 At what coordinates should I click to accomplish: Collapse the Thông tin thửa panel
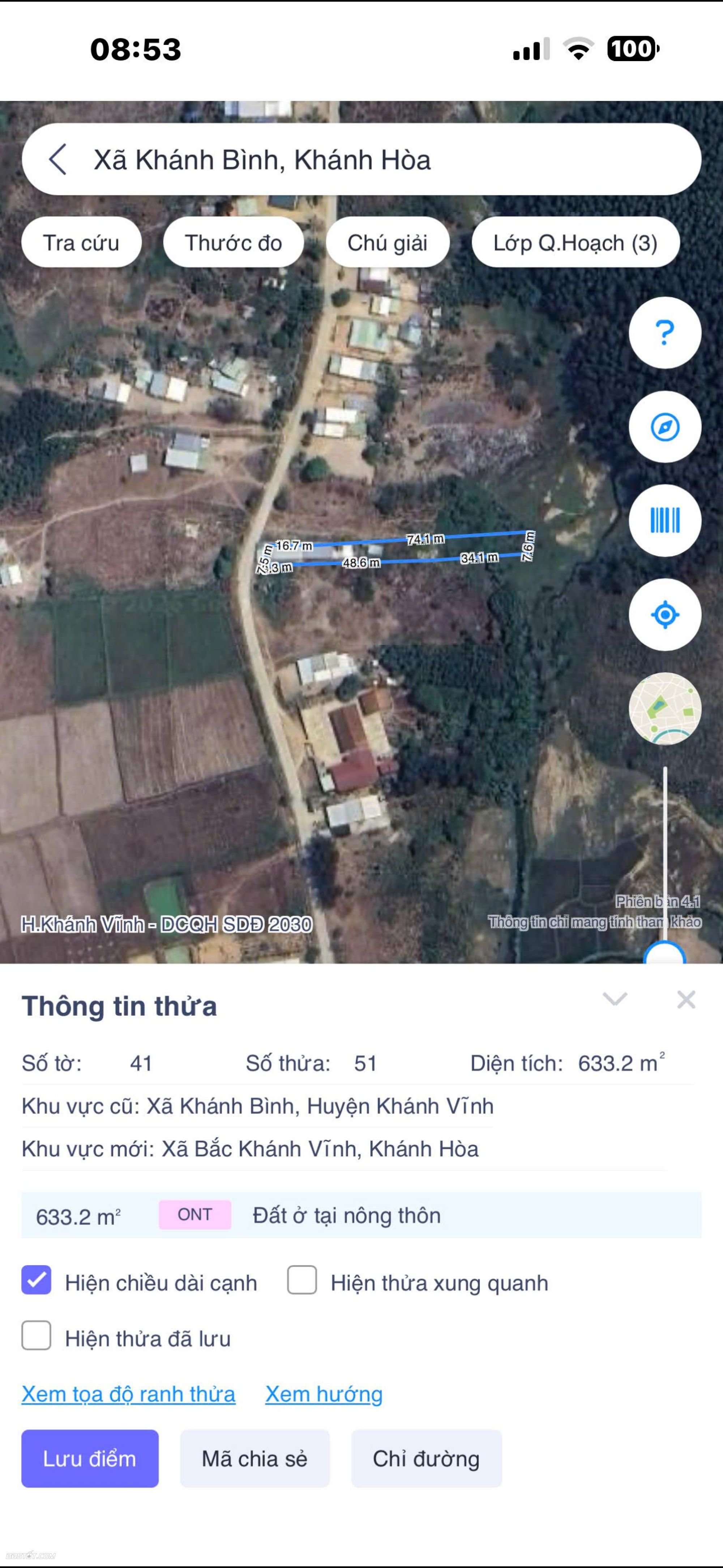coord(615,999)
